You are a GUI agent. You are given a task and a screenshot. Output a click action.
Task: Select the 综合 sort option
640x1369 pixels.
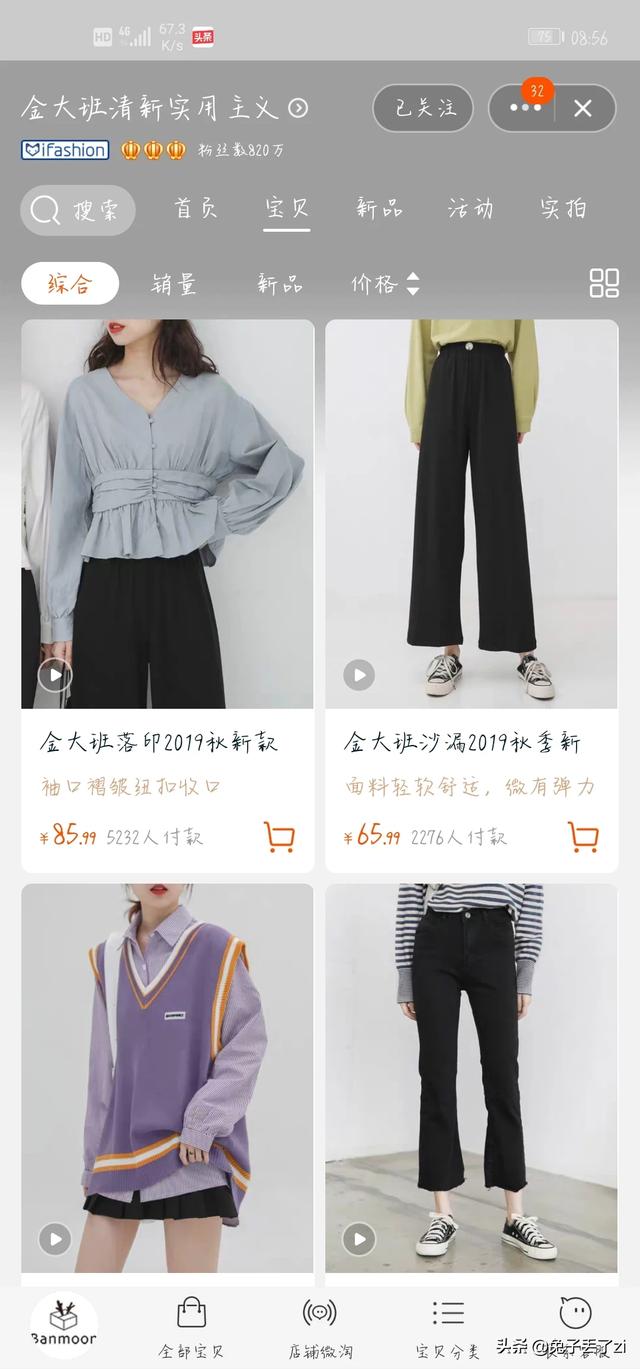70,284
